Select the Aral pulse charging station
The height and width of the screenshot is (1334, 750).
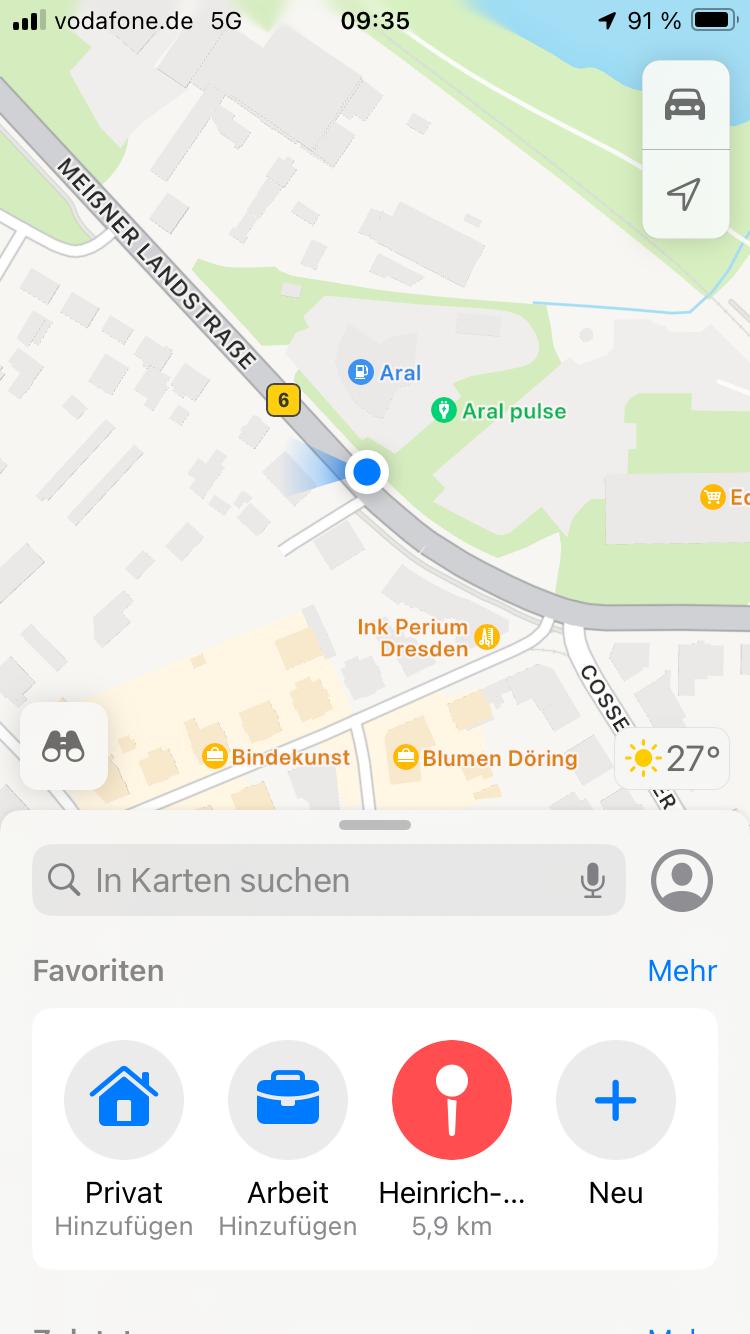pos(498,410)
